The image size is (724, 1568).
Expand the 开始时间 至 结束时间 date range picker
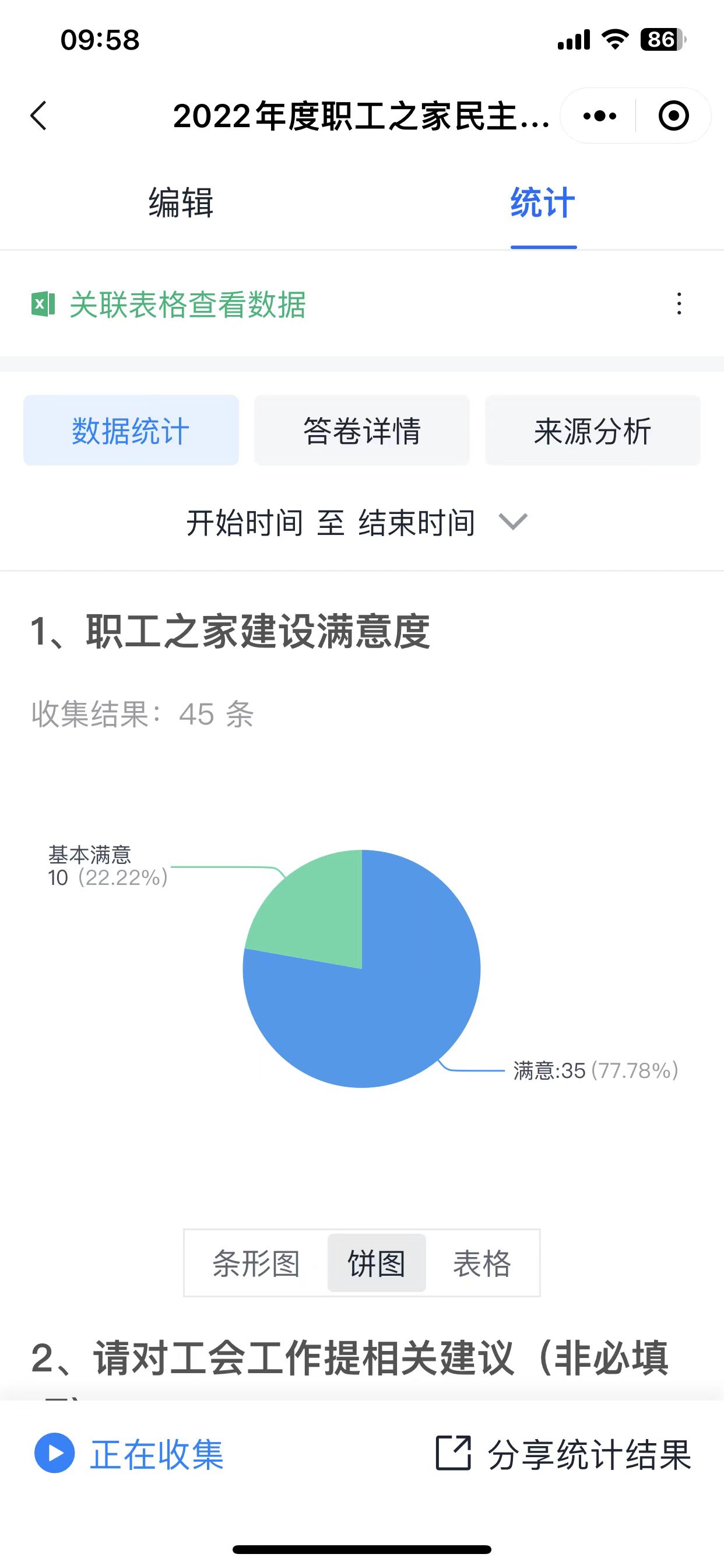[357, 522]
